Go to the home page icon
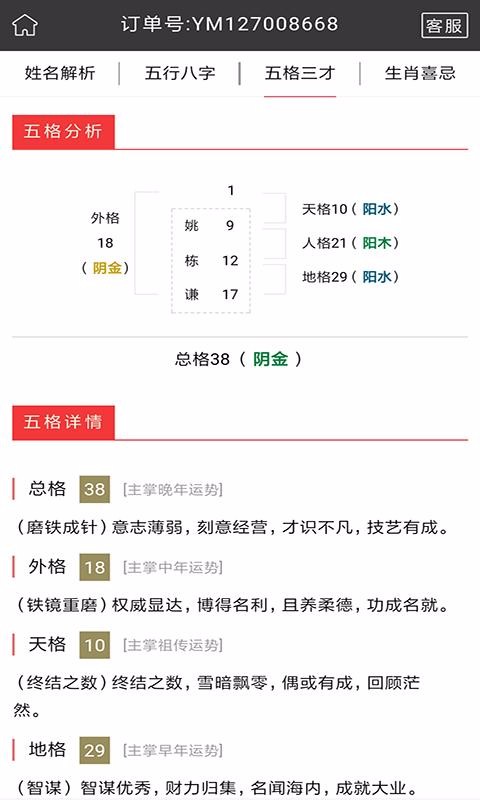The height and width of the screenshot is (800, 480). click(25, 24)
